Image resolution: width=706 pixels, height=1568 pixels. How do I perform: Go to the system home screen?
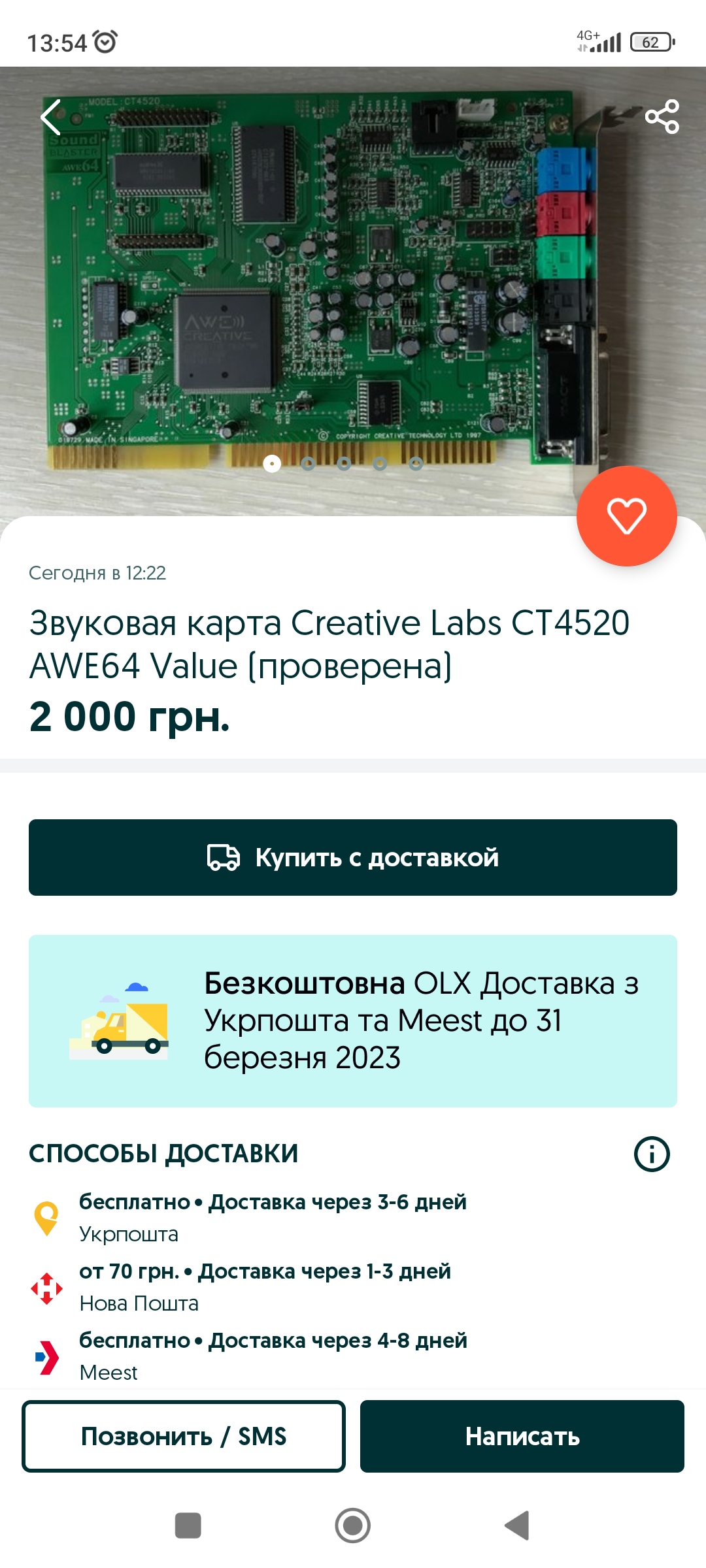pyautogui.click(x=353, y=1526)
